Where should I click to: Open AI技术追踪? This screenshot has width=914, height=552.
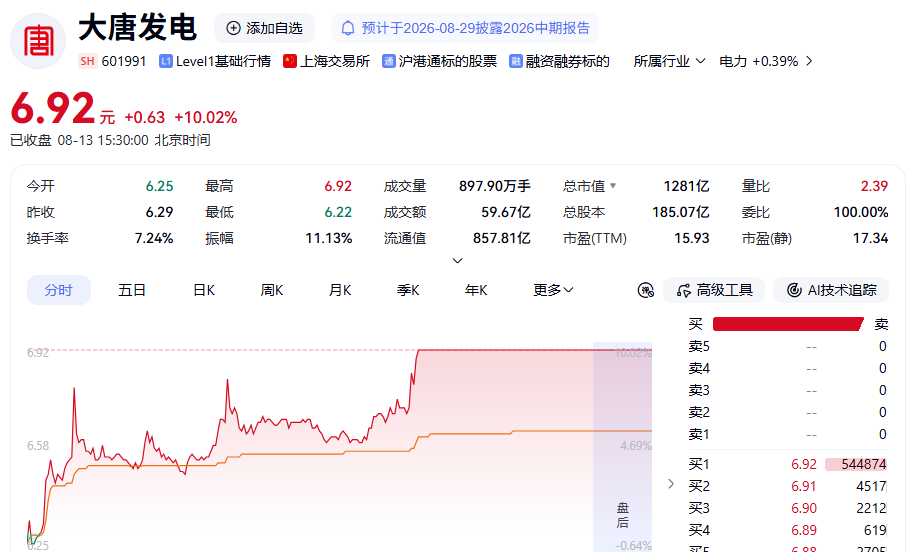pos(831,290)
